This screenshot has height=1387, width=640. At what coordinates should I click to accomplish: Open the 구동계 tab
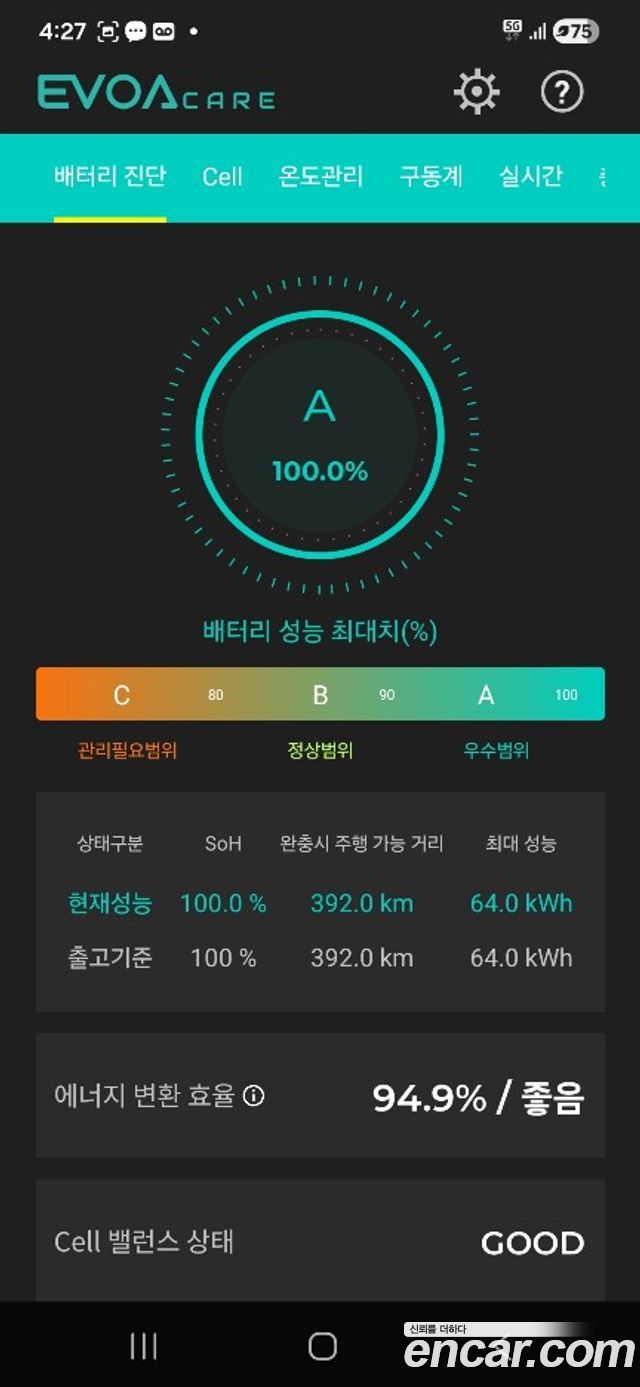(x=431, y=177)
